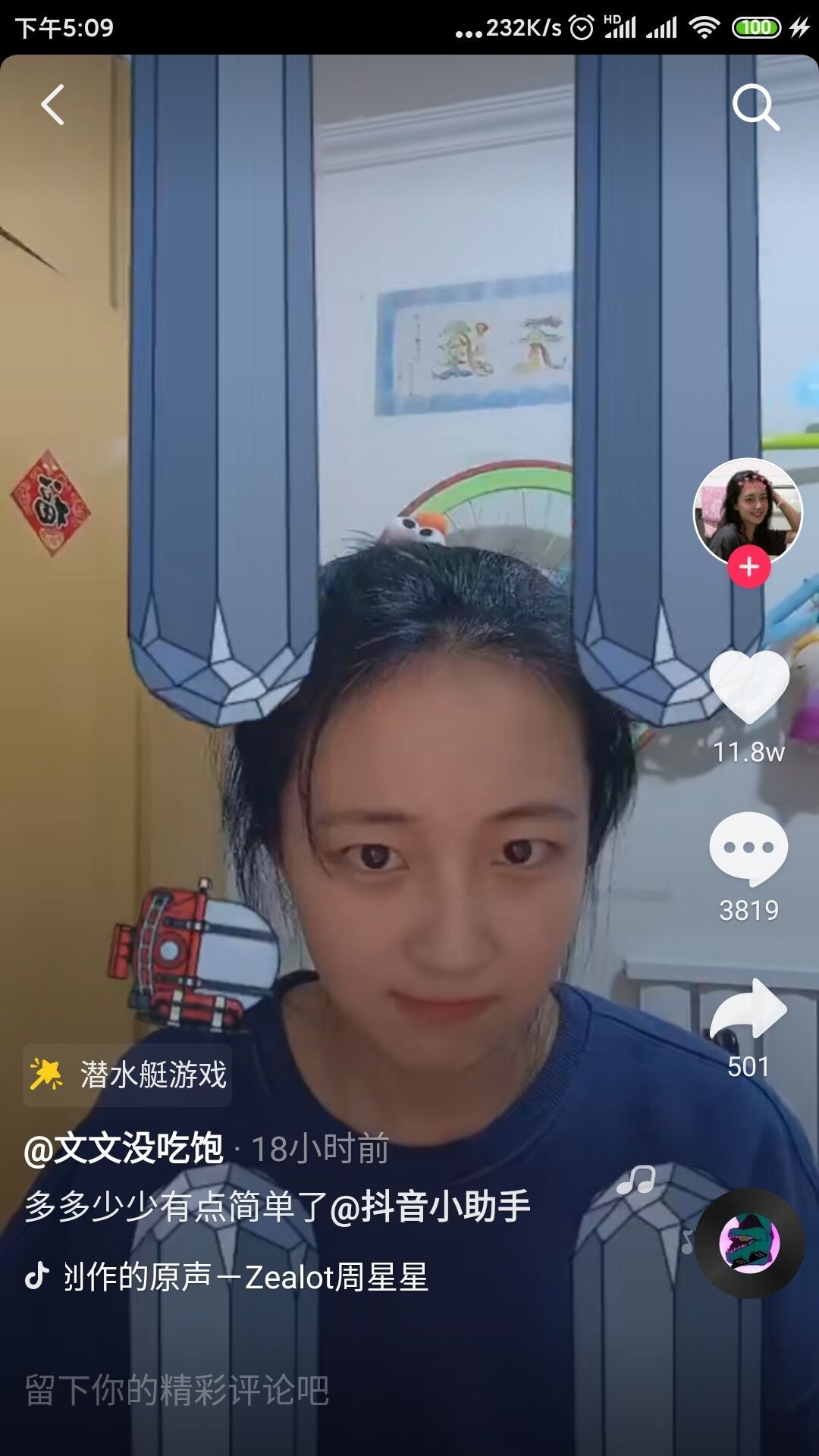819x1456 pixels.
Task: Follow the creator with the plus button
Action: (x=749, y=567)
